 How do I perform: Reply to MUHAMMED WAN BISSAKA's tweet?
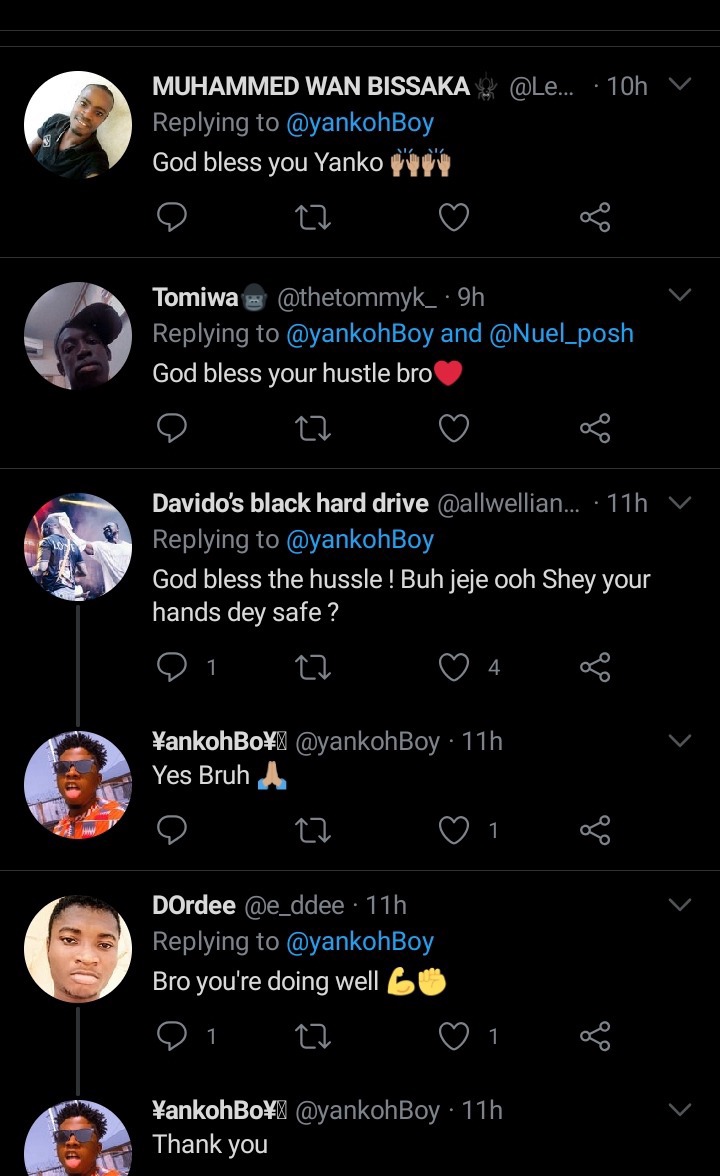click(x=172, y=218)
